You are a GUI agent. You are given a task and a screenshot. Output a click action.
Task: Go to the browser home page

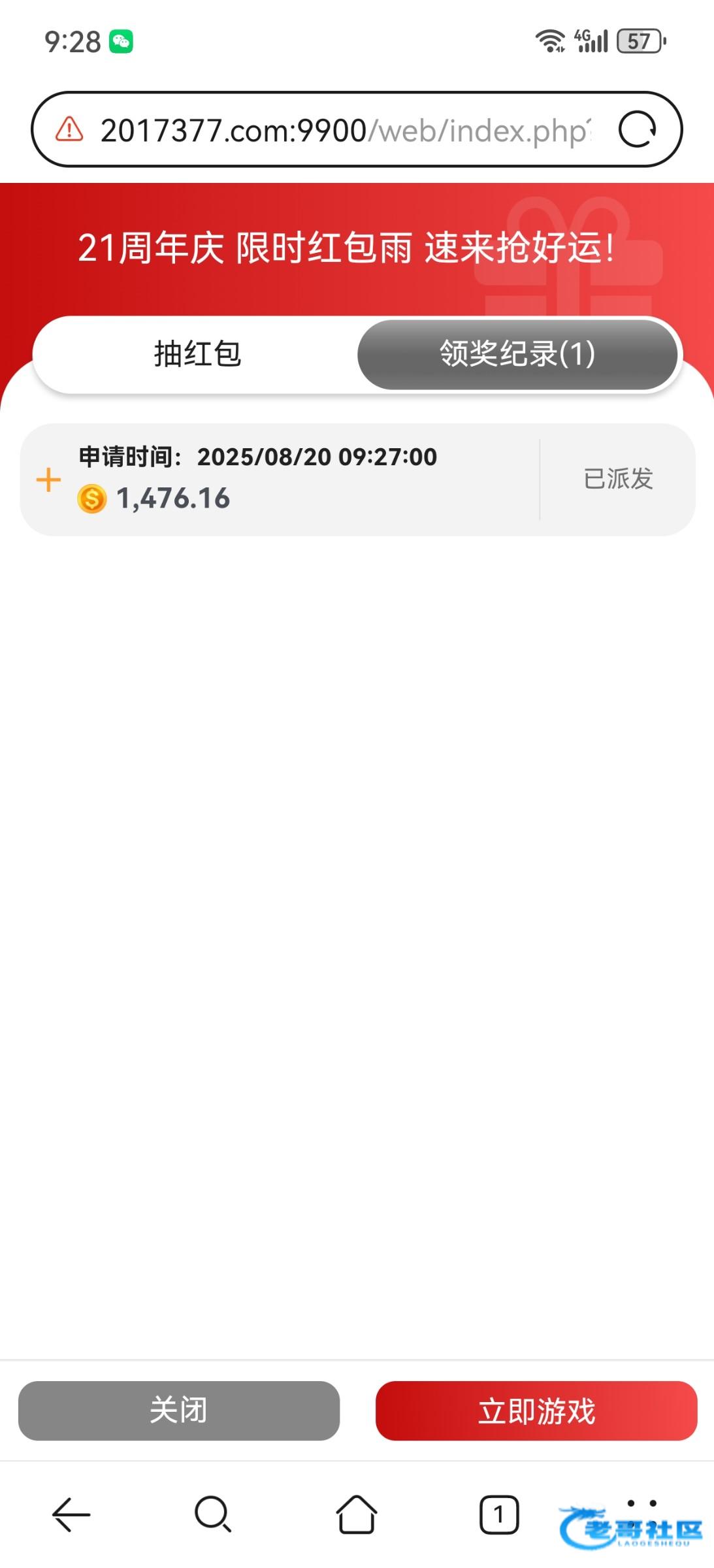point(357,1514)
